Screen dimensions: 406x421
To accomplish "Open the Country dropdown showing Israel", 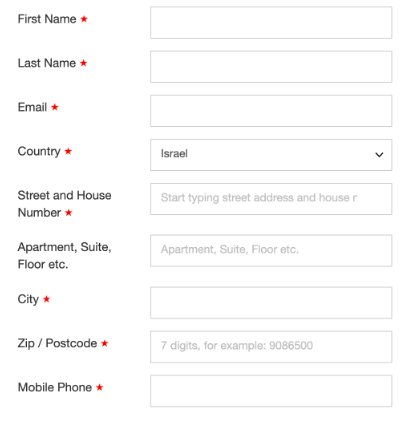I will click(271, 155).
